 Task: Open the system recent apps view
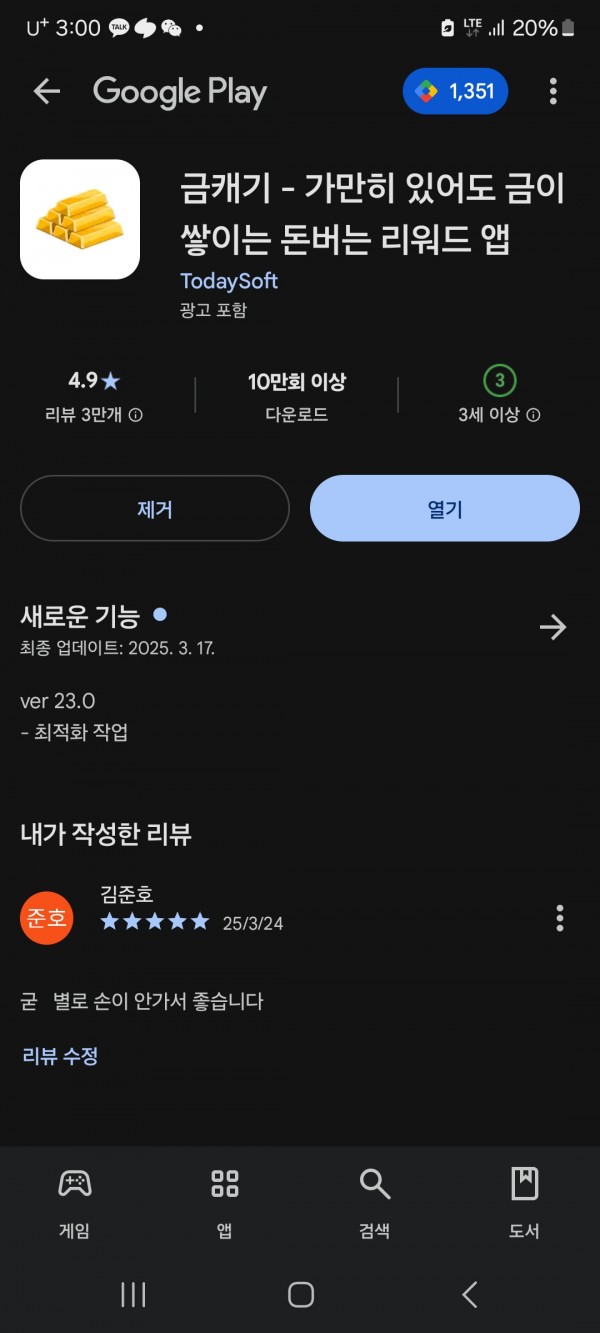click(x=133, y=1295)
